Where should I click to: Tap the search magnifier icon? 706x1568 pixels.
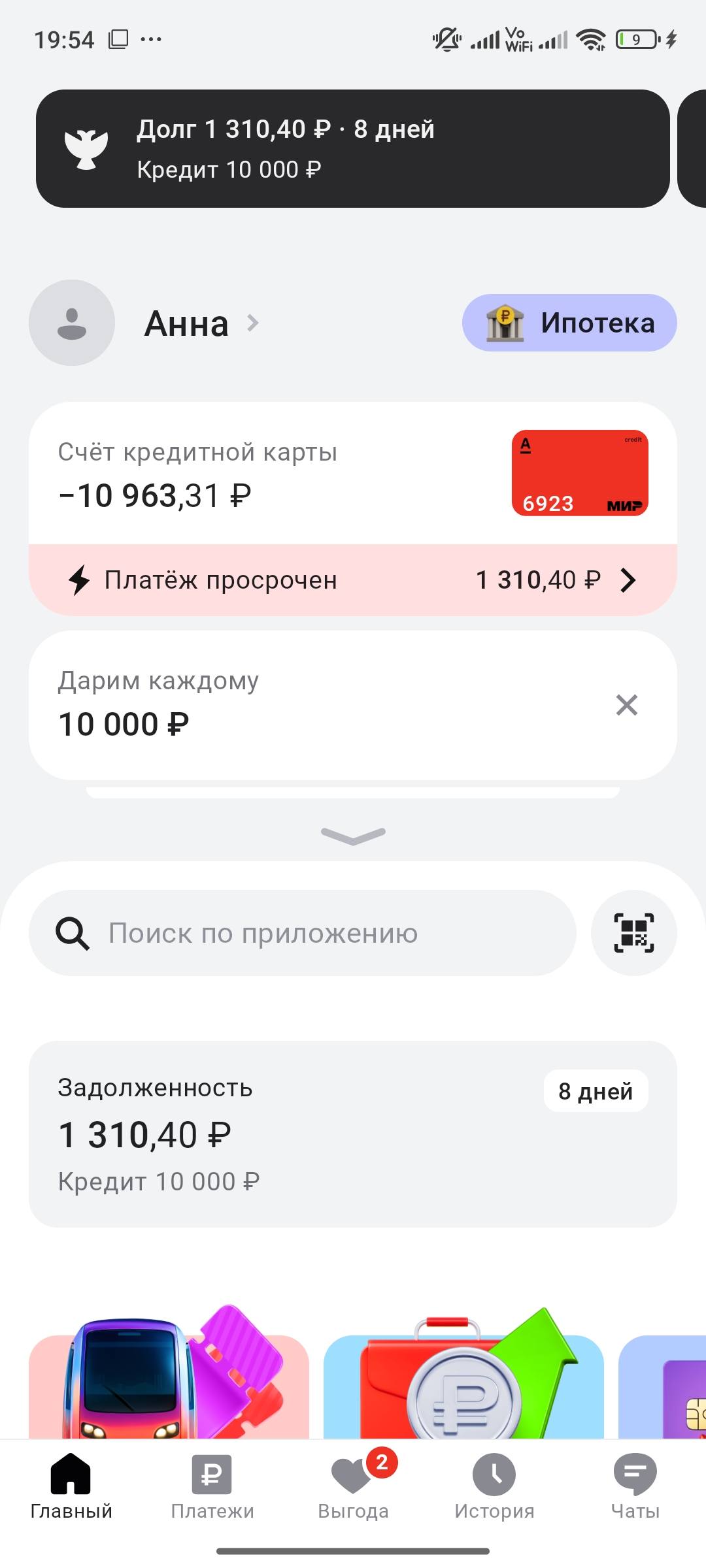71,933
